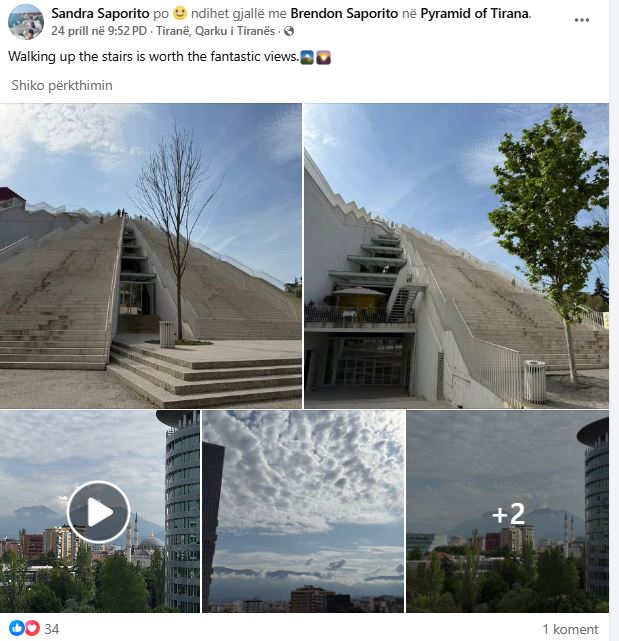Open the 1 koment comments link
619x641 pixels.
tap(570, 629)
